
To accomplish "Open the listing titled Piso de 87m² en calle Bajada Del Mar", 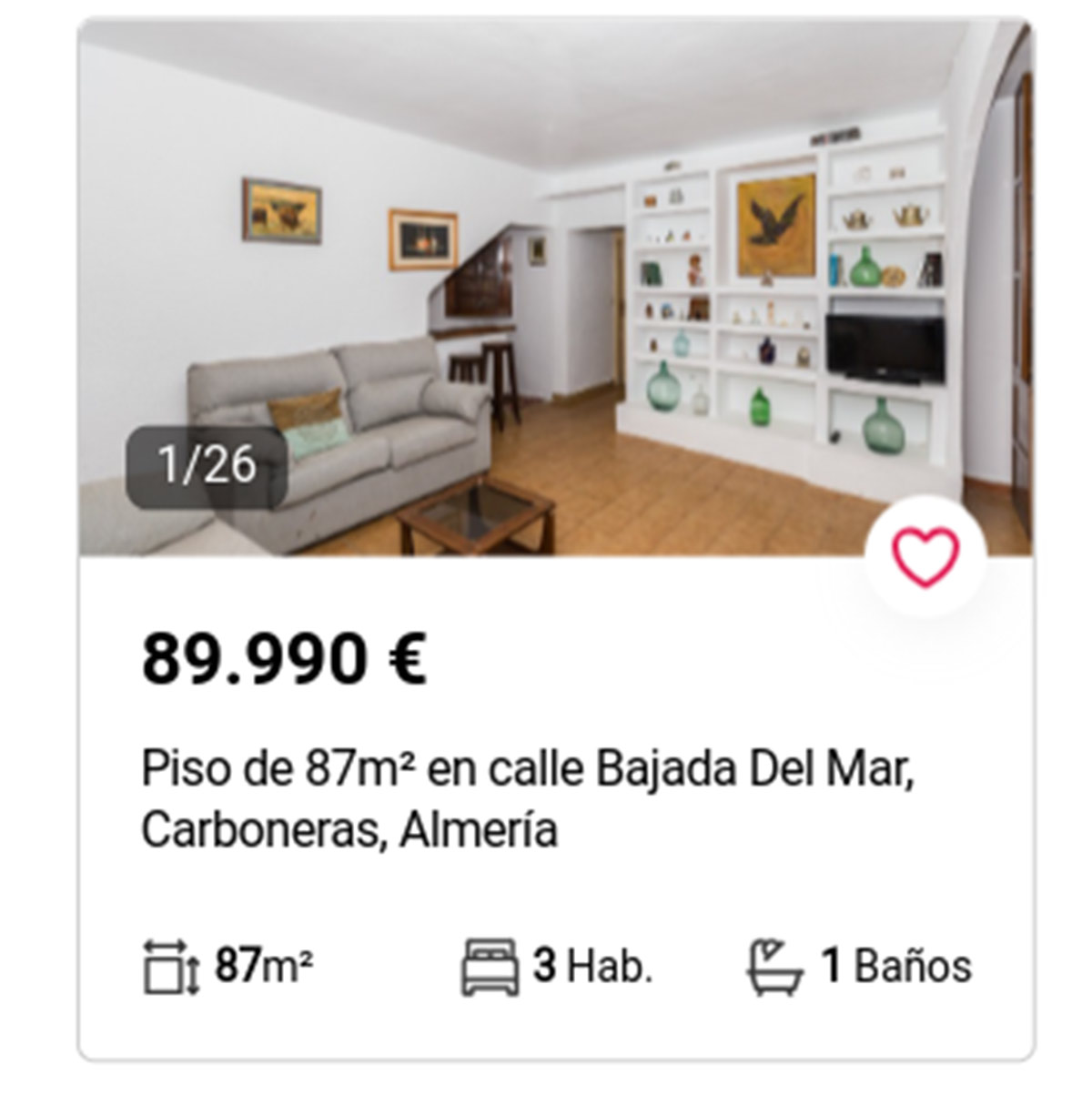I will click(528, 770).
